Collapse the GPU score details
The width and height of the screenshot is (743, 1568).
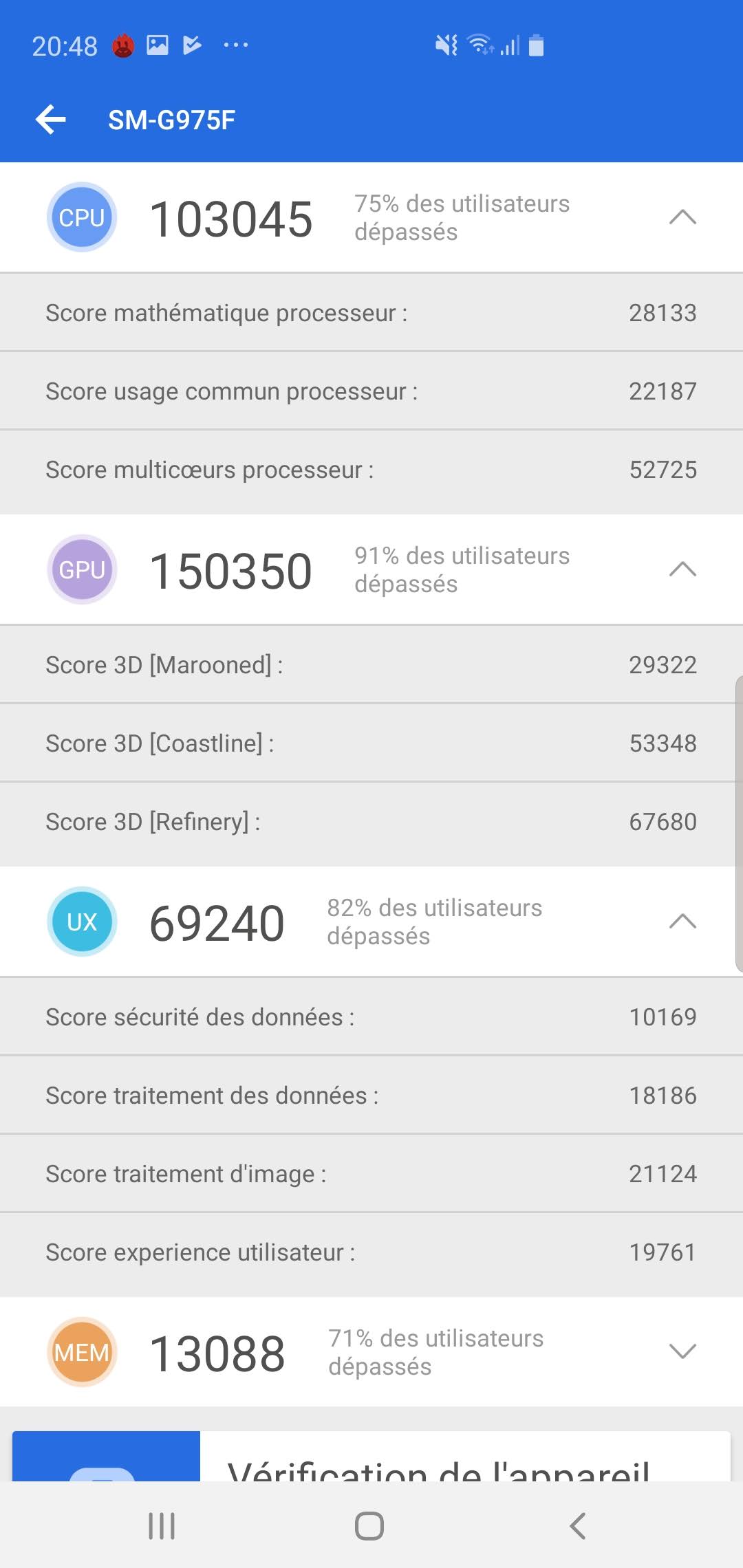(682, 569)
